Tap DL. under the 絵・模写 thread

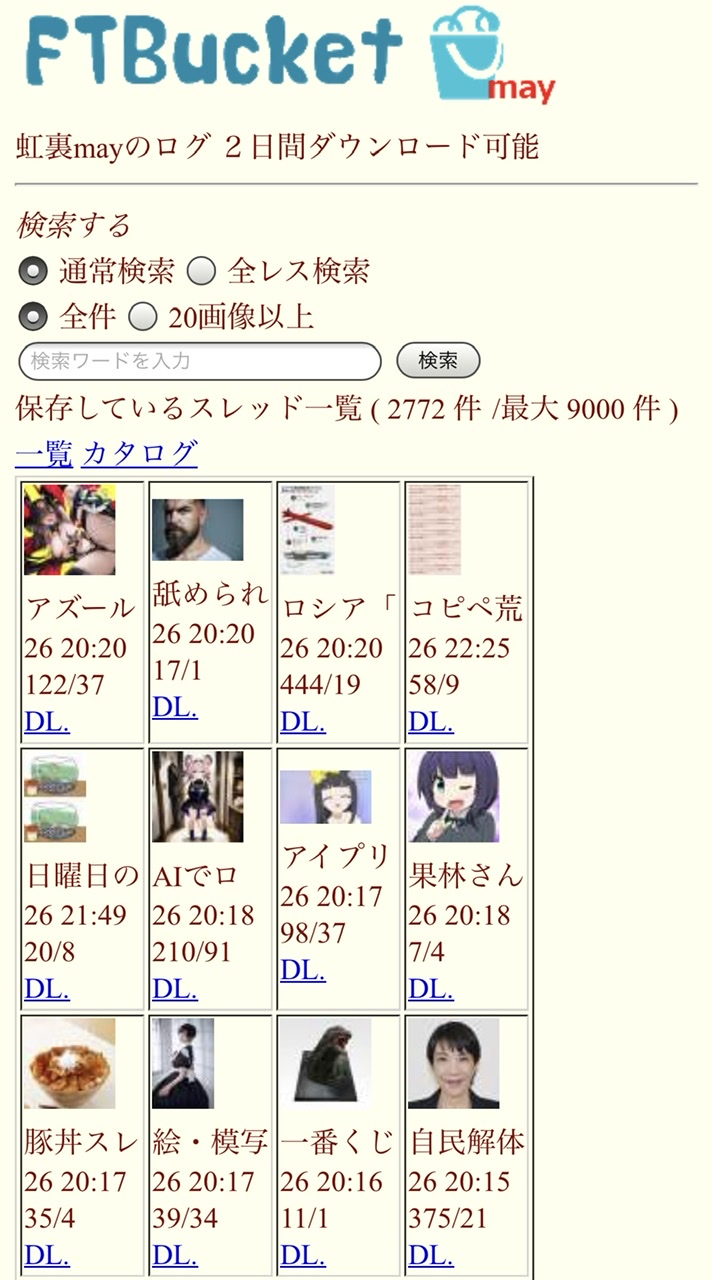click(175, 1255)
